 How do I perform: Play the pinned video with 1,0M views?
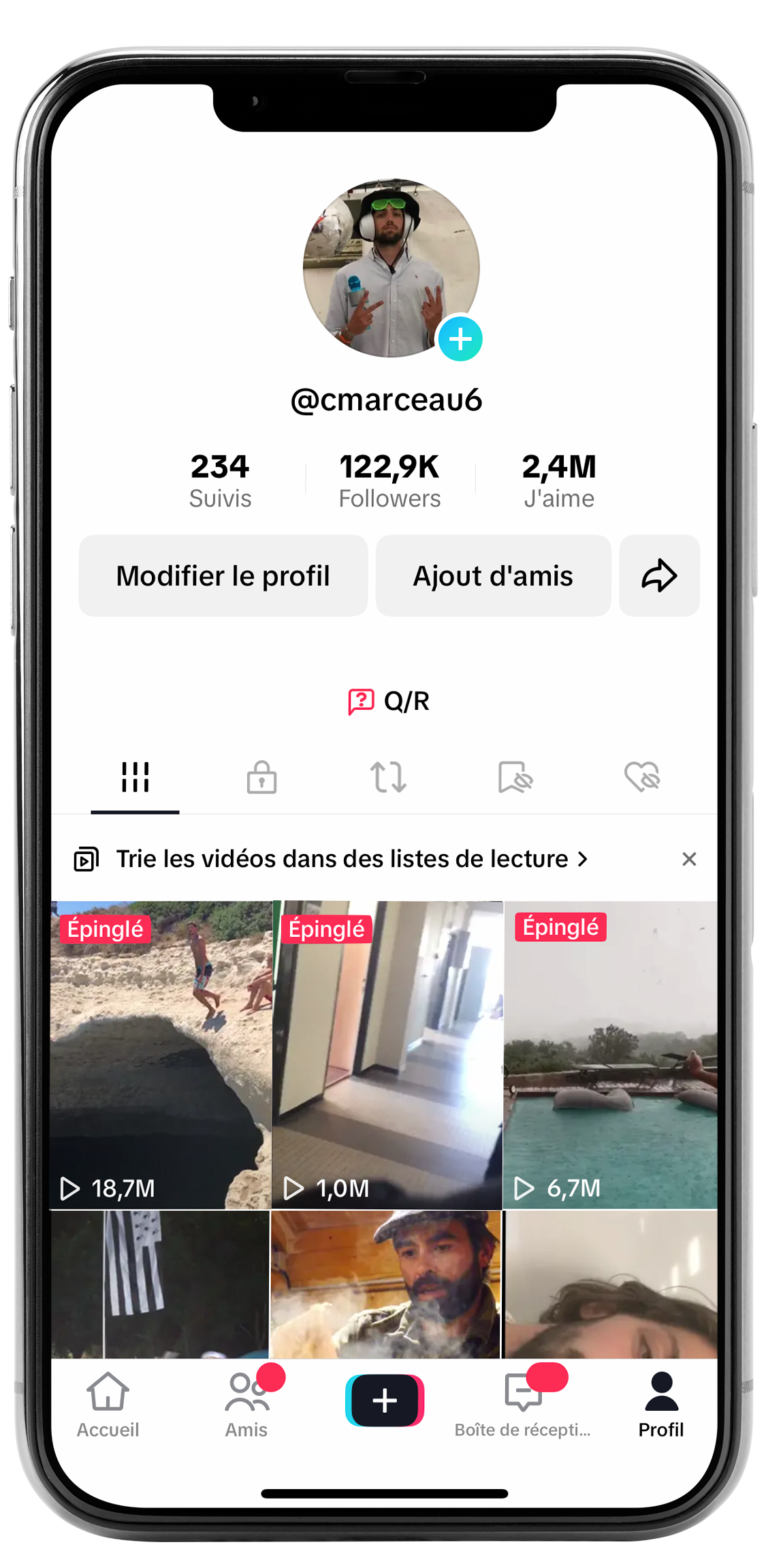(x=387, y=1055)
